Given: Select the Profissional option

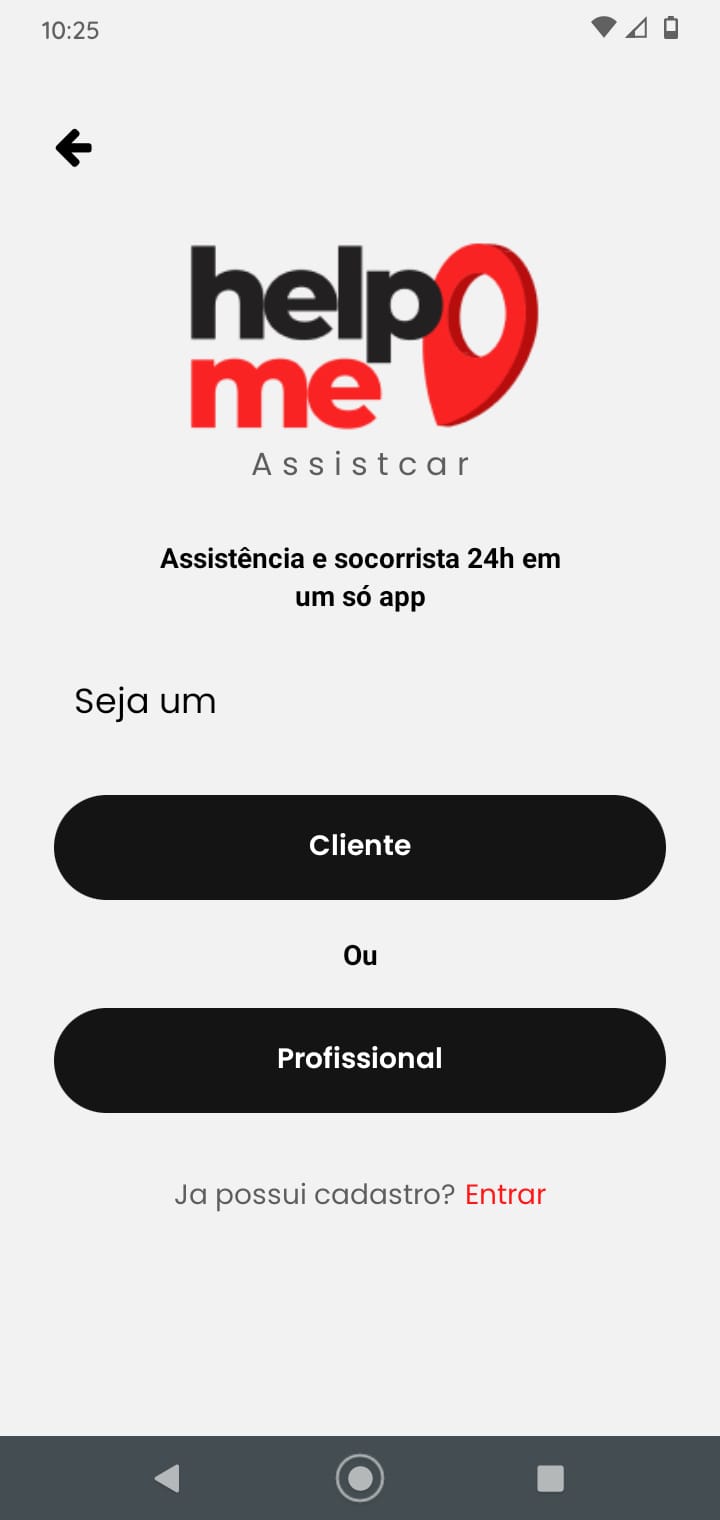Looking at the screenshot, I should click(x=360, y=1060).
